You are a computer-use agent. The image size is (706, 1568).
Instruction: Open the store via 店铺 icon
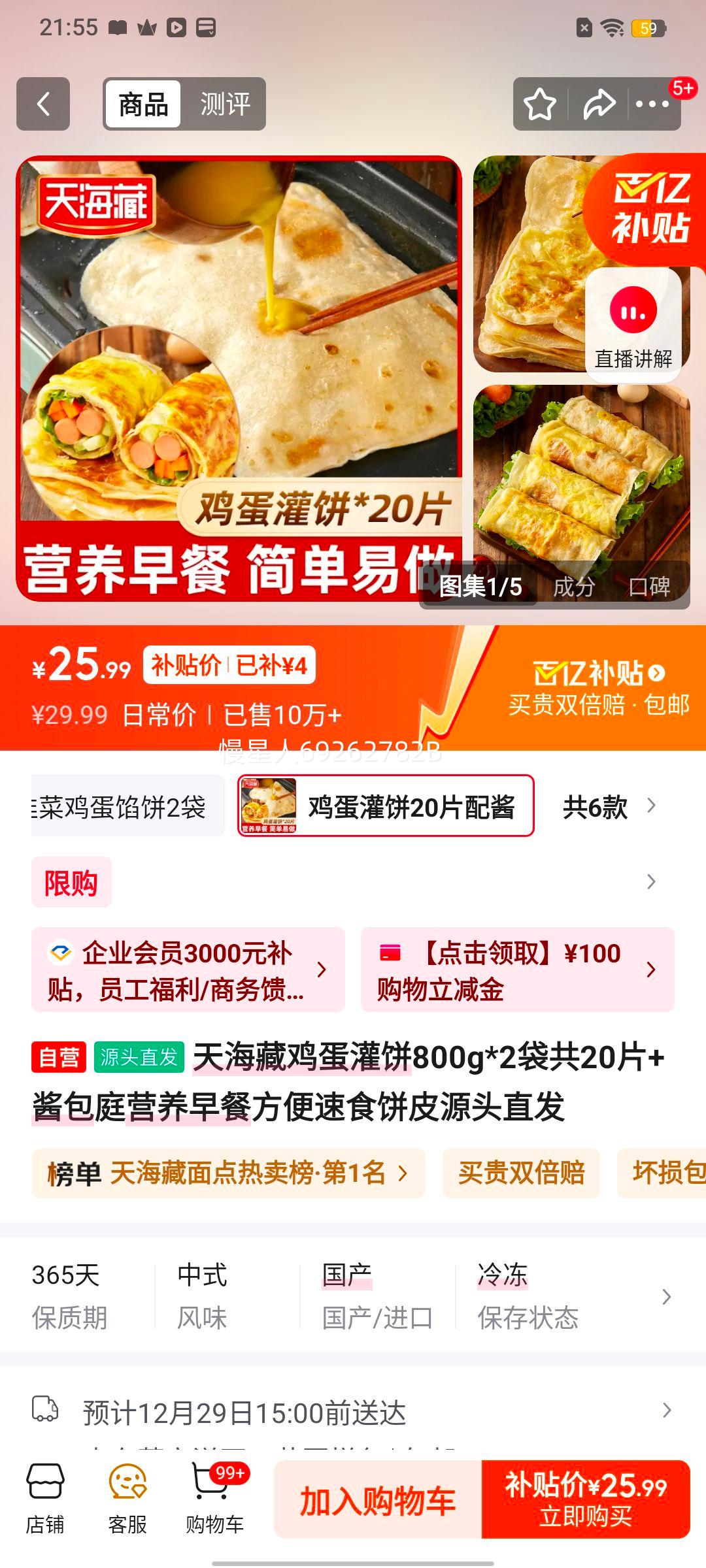point(44,1499)
